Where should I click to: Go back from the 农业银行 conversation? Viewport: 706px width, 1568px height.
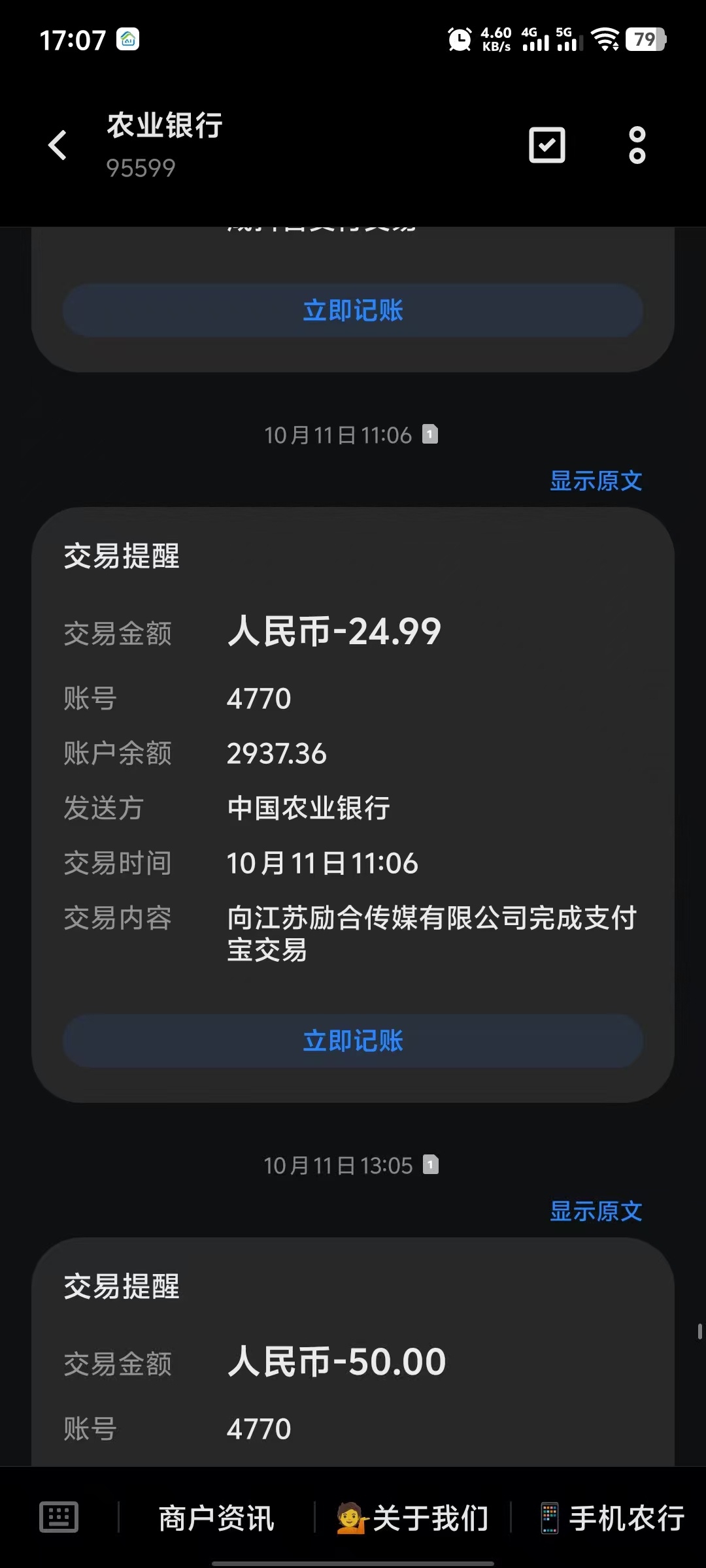58,145
